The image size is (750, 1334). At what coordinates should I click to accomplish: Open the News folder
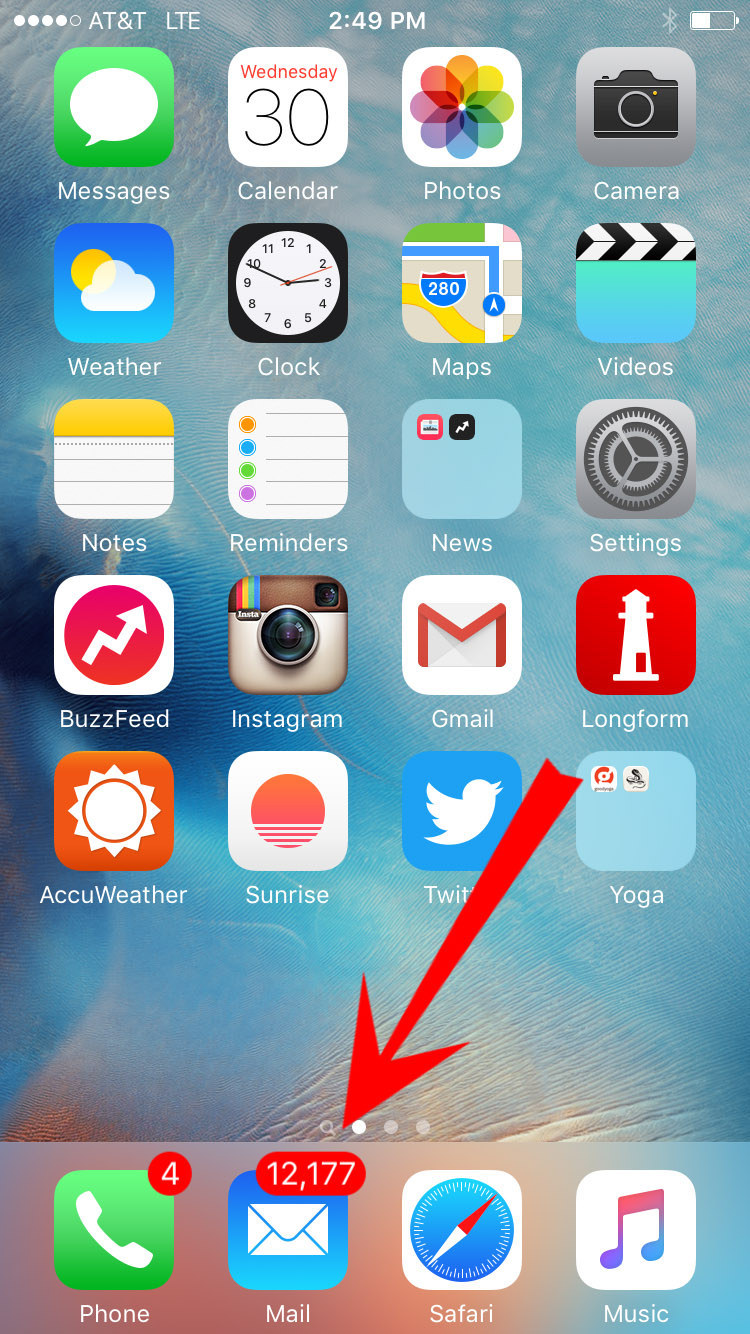pos(462,459)
